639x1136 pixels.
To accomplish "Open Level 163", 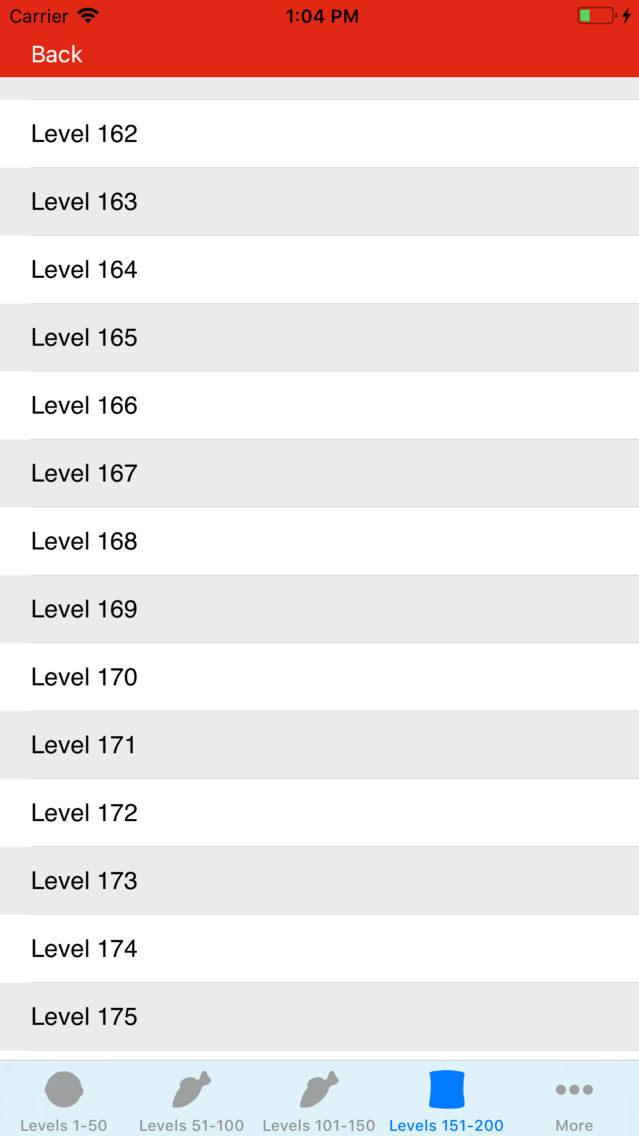I will (x=320, y=201).
